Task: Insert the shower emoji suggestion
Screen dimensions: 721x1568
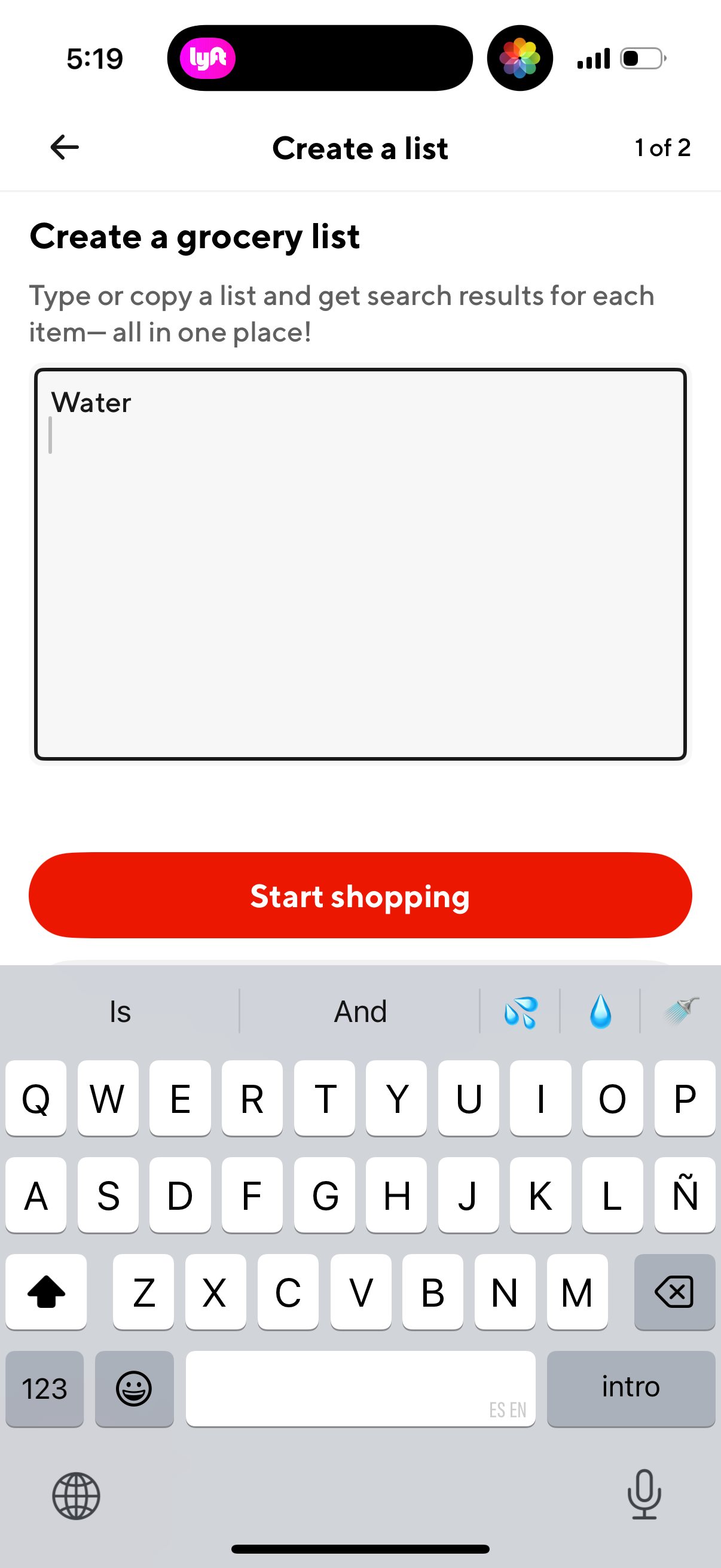Action: point(680,1011)
